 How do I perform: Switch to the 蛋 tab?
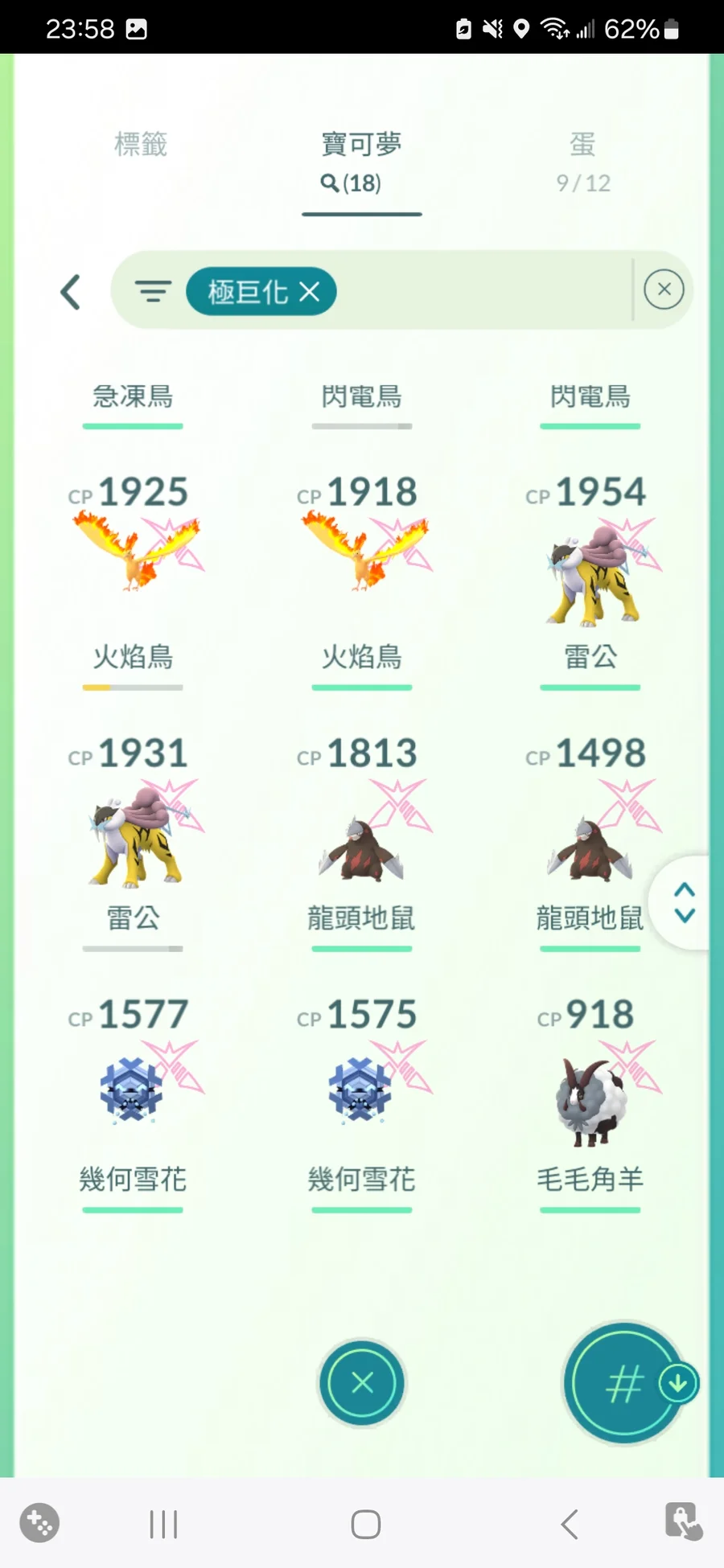point(583,162)
